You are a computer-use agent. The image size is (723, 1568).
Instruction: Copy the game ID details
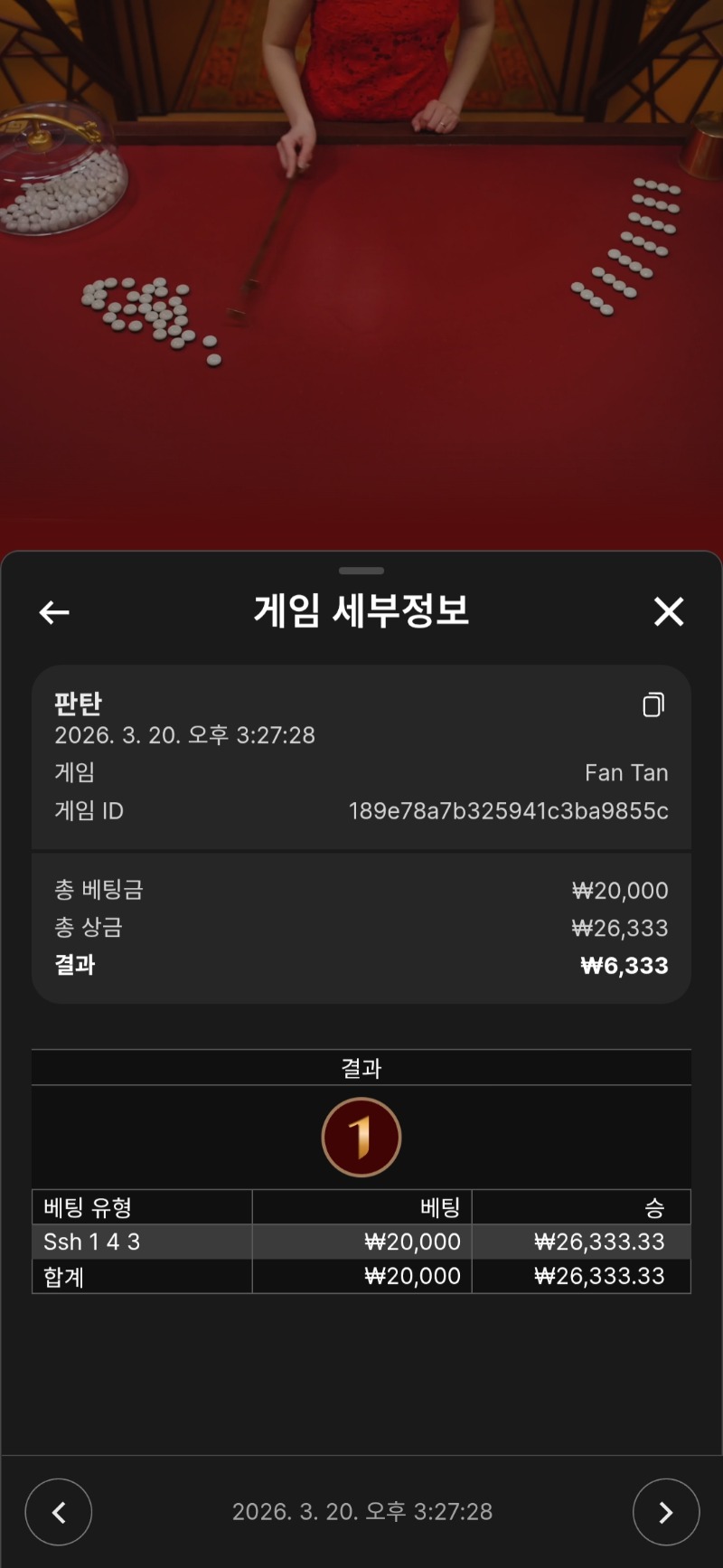[x=653, y=704]
